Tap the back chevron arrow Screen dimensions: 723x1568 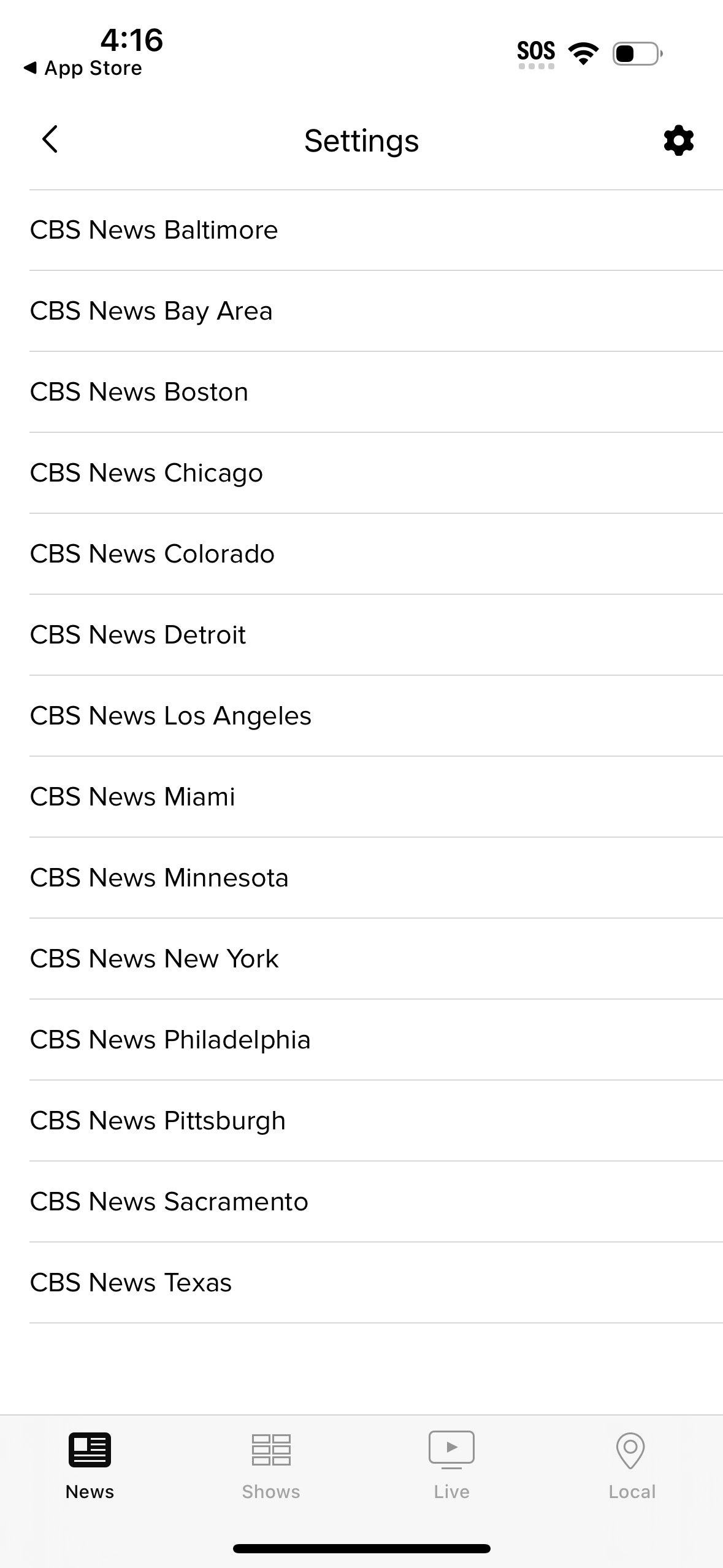click(x=50, y=140)
